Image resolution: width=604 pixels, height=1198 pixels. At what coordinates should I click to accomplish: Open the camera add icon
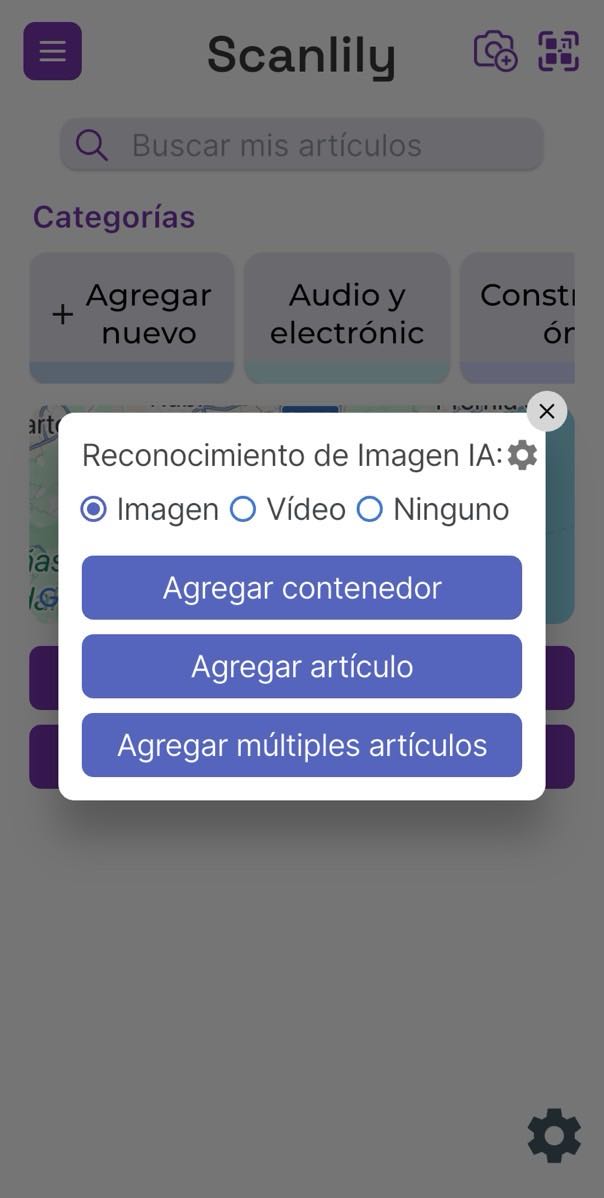tap(494, 51)
